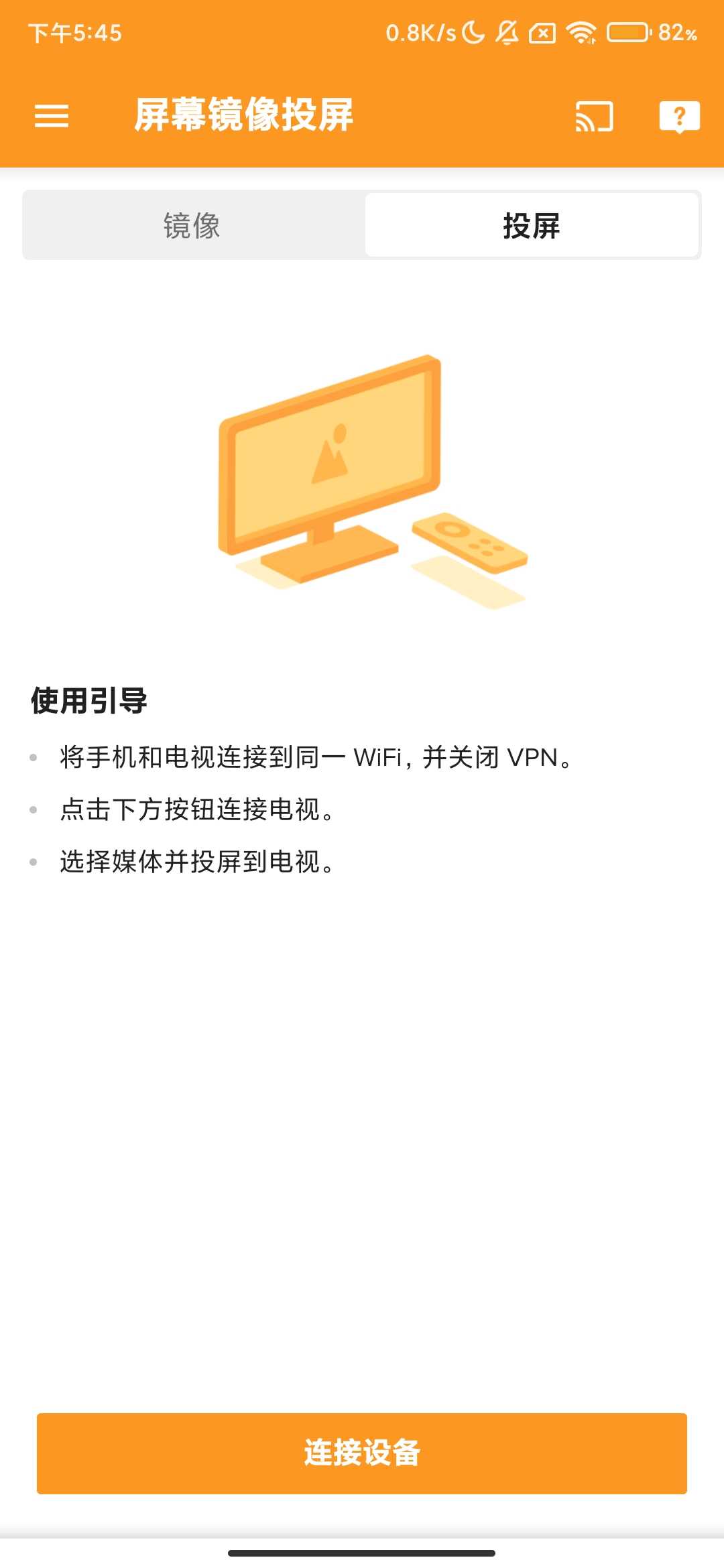Switch to the 镜像 tab
This screenshot has width=724, height=1568.
pyautogui.click(x=192, y=226)
